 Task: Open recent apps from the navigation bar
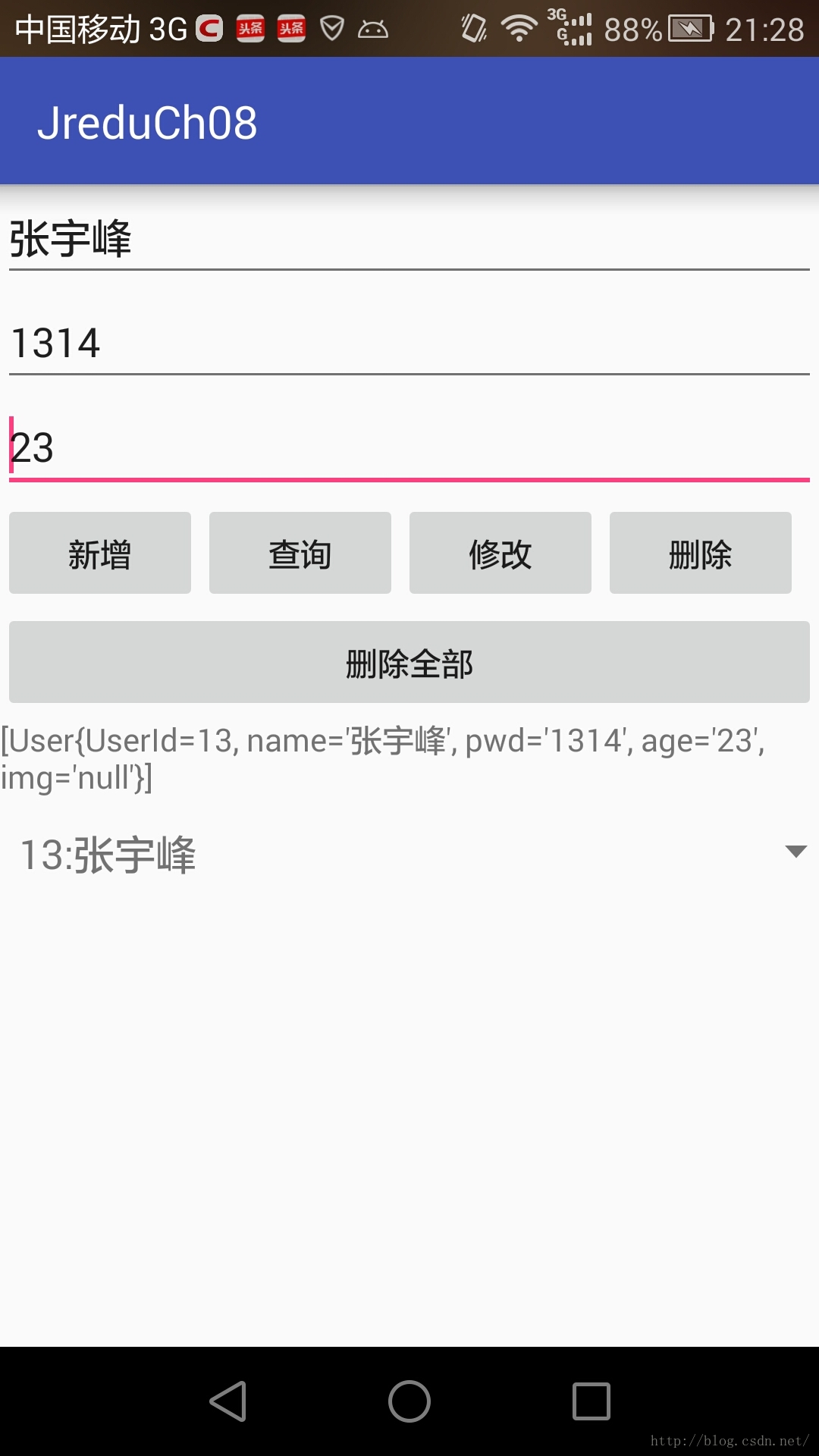pos(591,1401)
